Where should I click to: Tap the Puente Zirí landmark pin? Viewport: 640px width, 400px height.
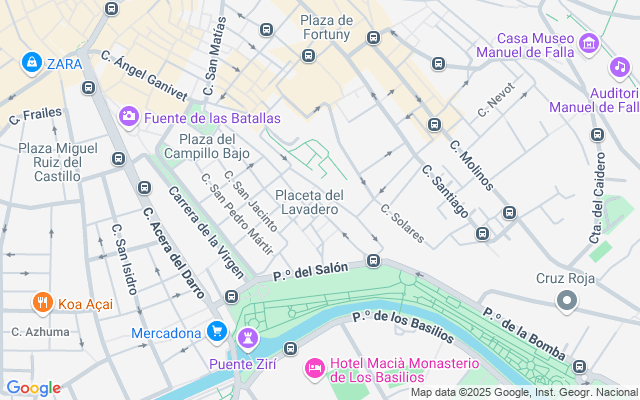click(247, 340)
